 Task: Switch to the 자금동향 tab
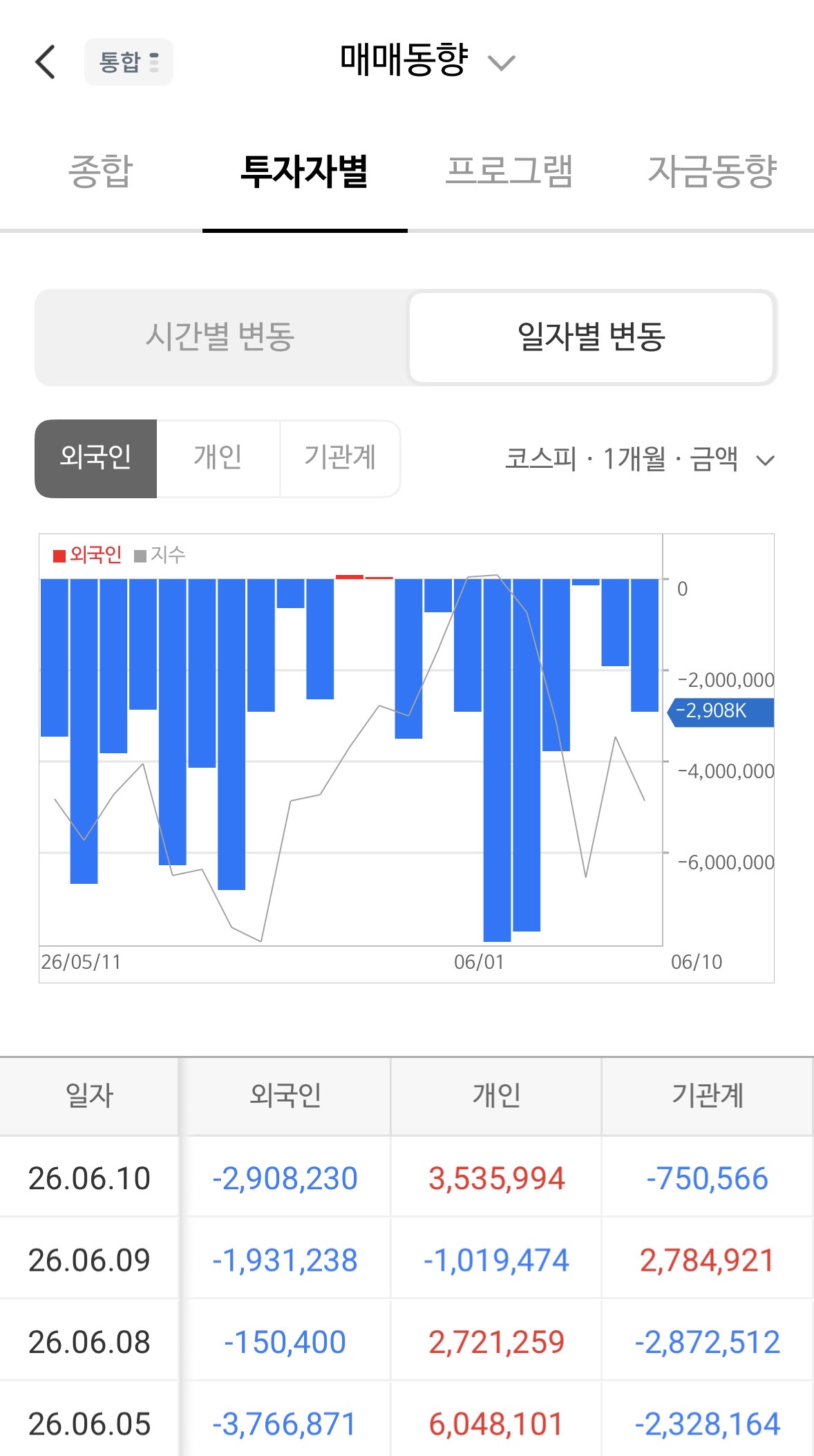point(712,172)
